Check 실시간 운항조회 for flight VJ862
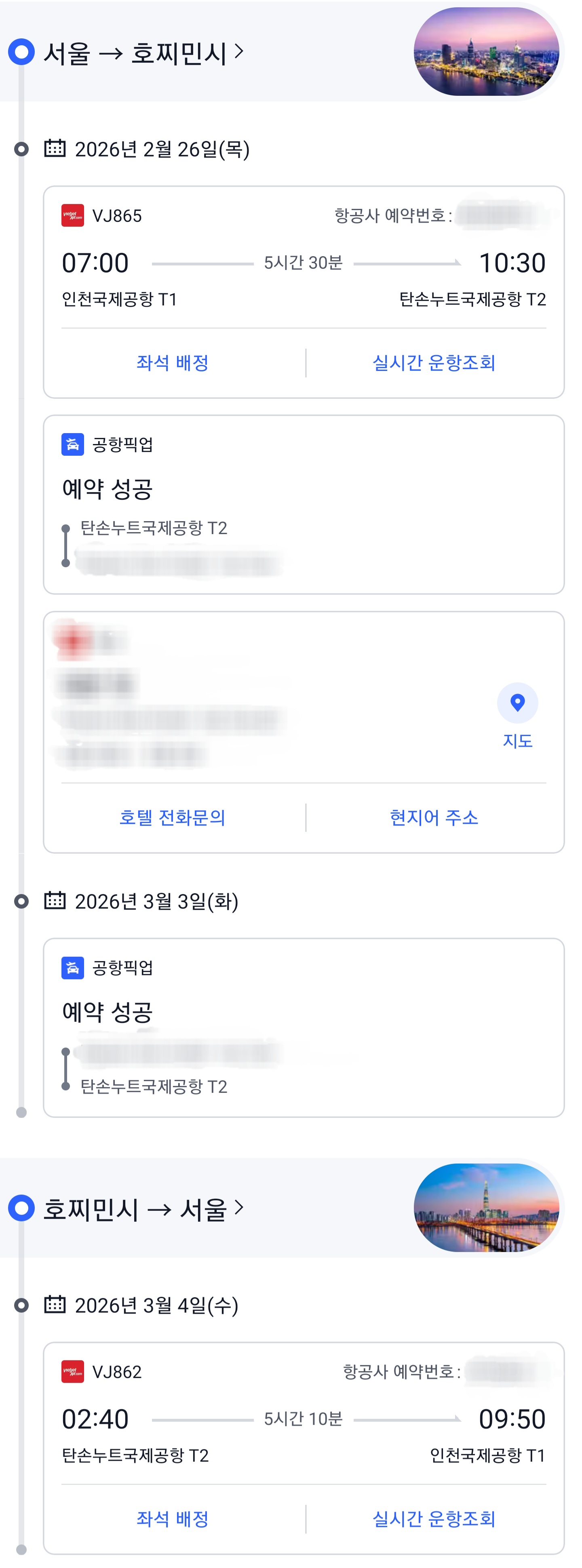The image size is (582, 1568). pyautogui.click(x=433, y=1519)
